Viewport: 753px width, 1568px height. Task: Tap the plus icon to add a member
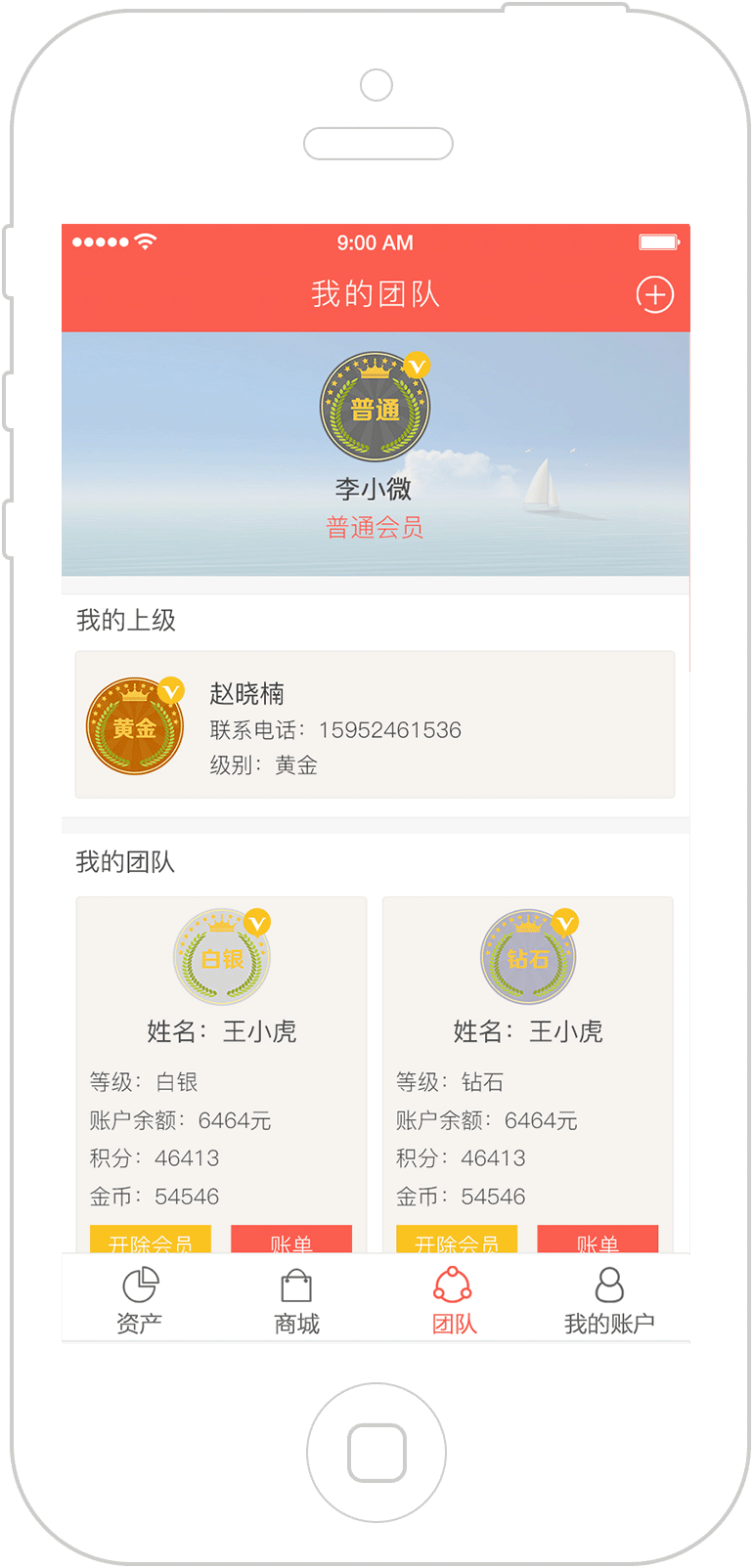tap(654, 294)
